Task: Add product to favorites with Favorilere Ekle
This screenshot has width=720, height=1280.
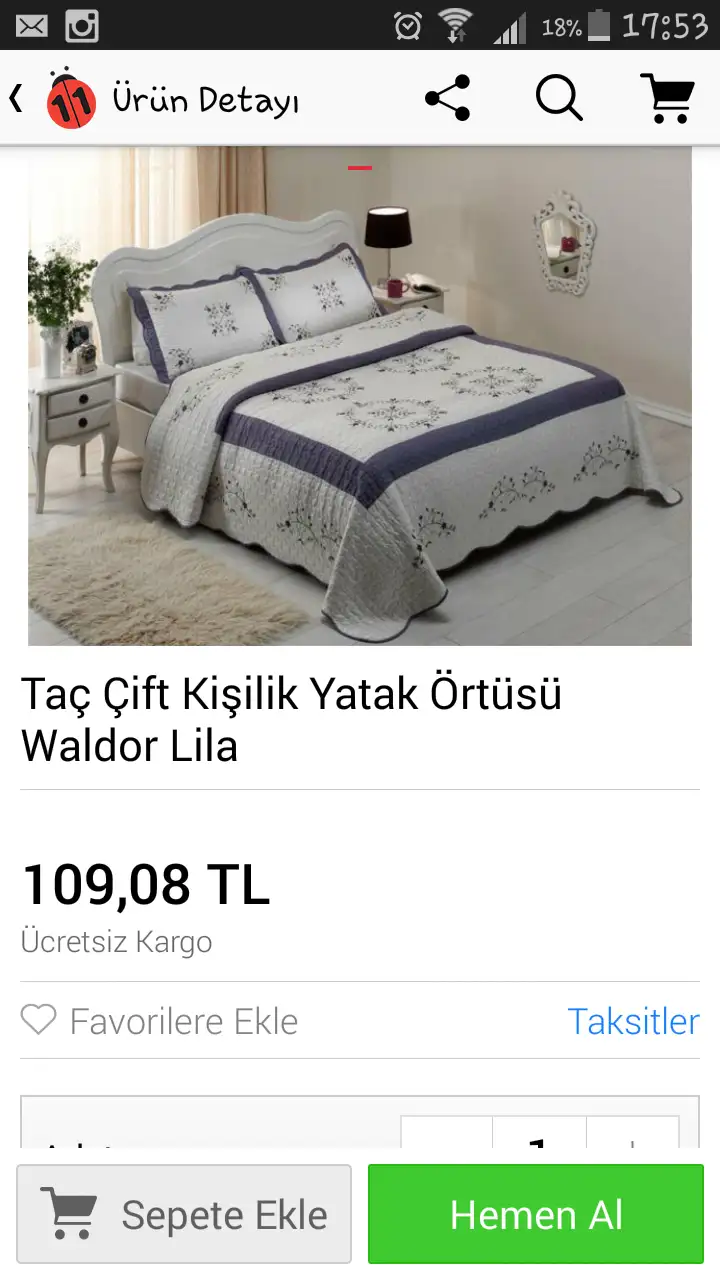Action: click(160, 1021)
